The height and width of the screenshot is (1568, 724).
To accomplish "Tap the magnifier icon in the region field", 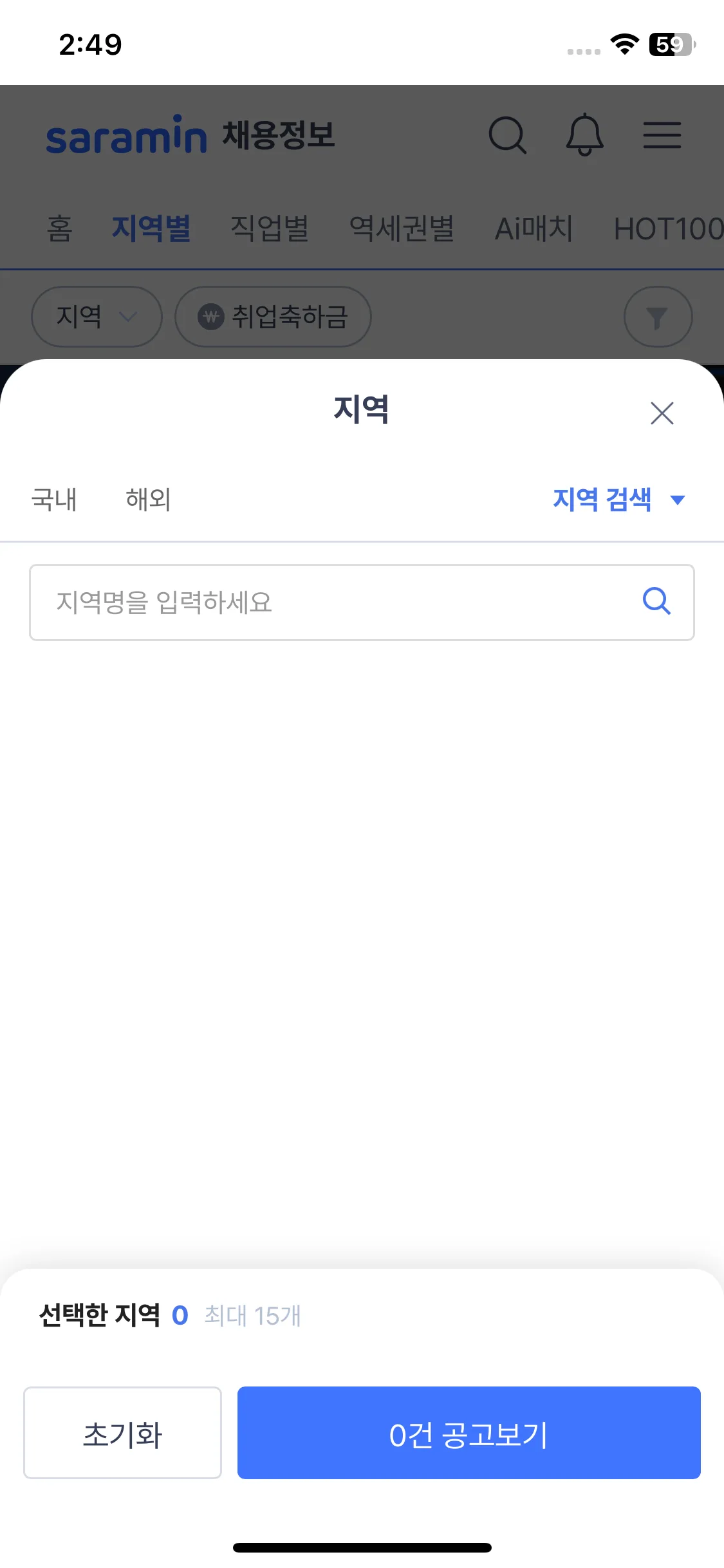I will (656, 602).
